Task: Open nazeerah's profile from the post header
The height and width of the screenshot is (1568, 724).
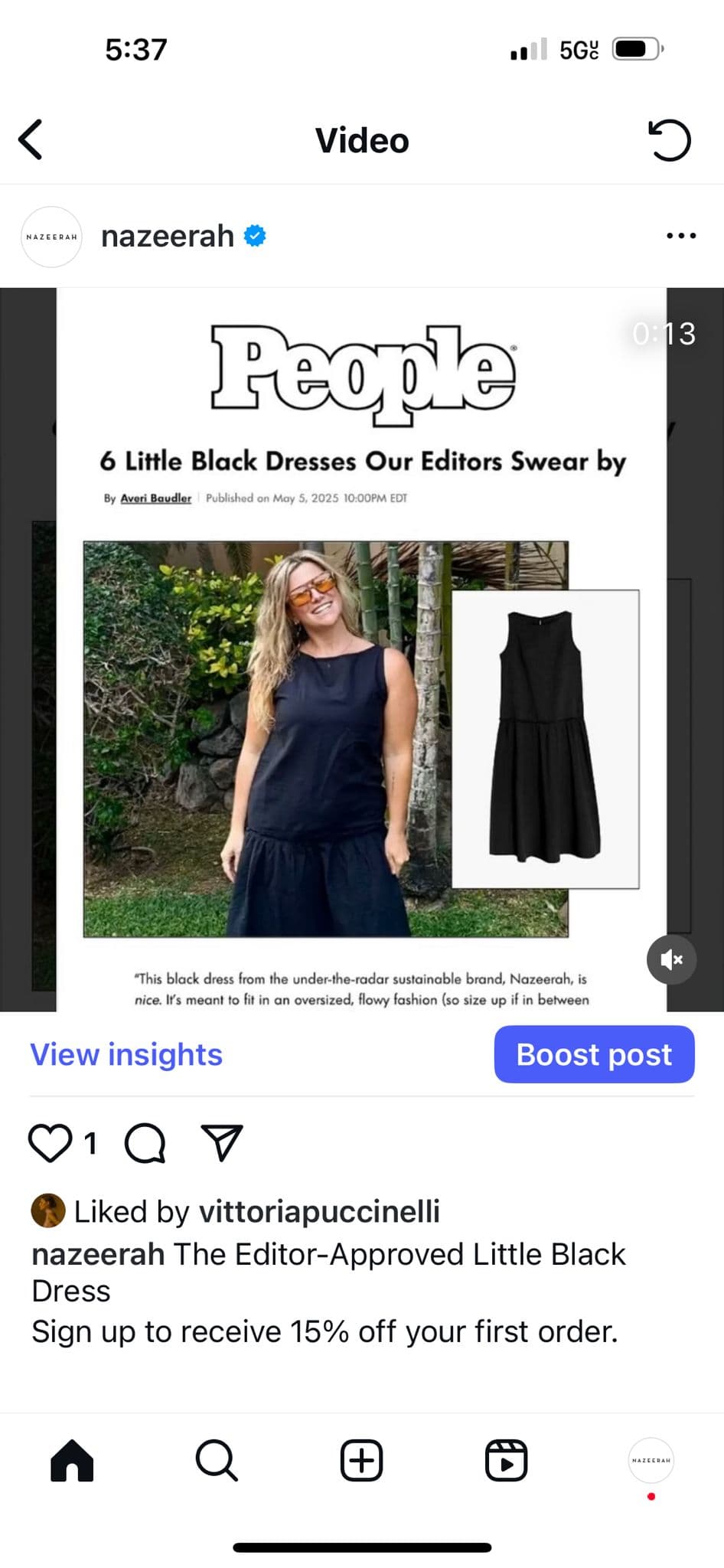Action: (167, 237)
